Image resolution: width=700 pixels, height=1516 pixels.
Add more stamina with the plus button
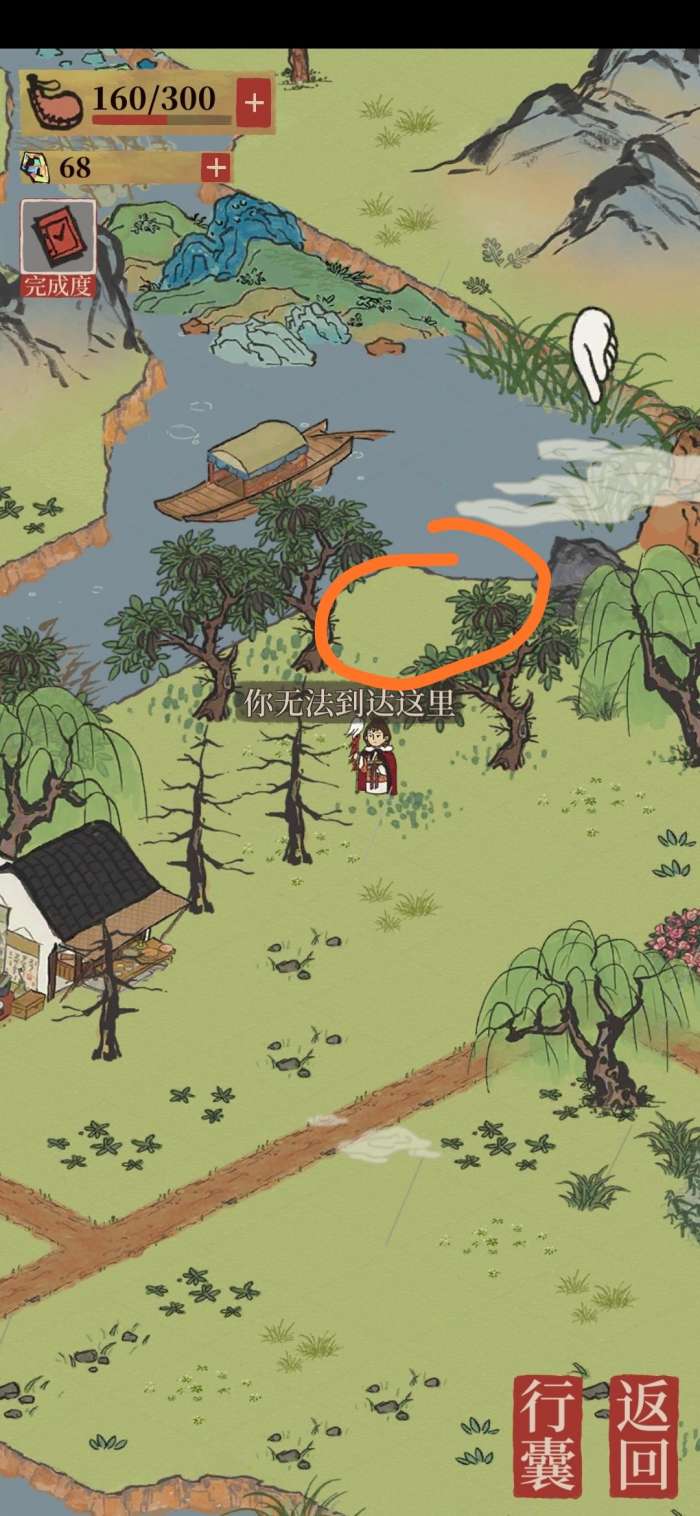[254, 102]
